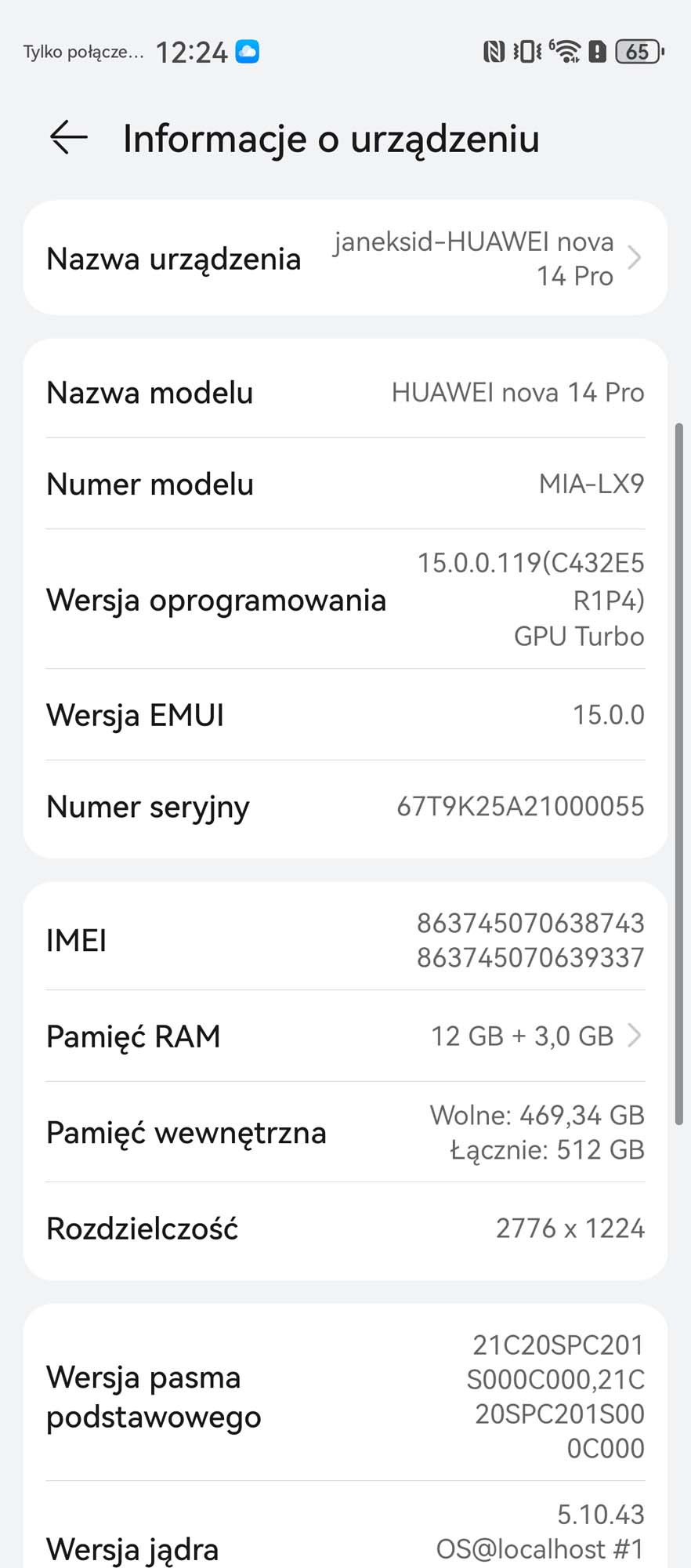Expand Wersja oprogramowania details

point(345,601)
